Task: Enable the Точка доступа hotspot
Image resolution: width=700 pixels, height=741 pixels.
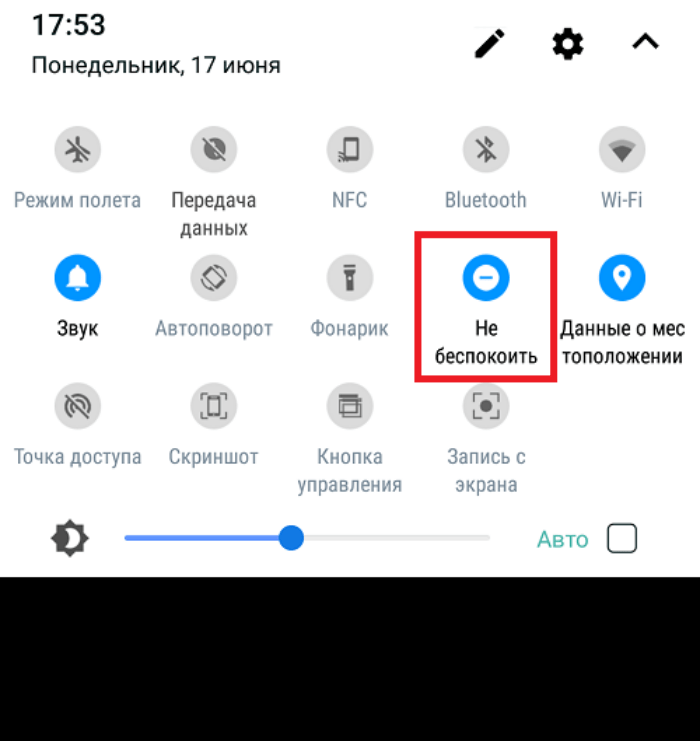Action: (77, 406)
